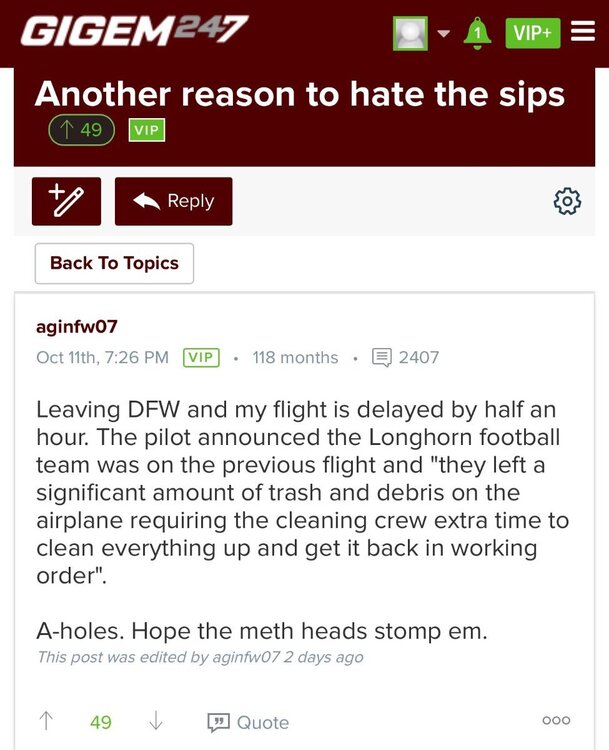This screenshot has width=609, height=750.
Task: Open the topic settings gear
Action: pos(567,201)
